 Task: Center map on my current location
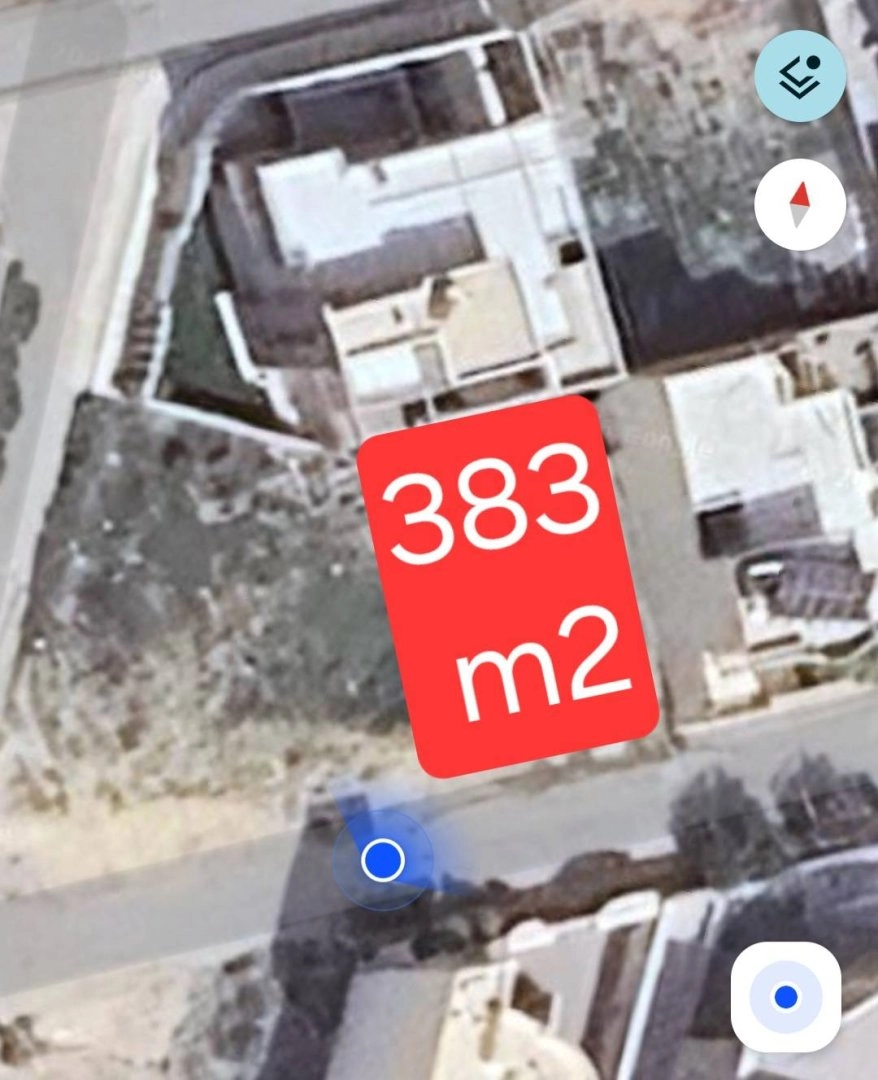pyautogui.click(x=786, y=997)
